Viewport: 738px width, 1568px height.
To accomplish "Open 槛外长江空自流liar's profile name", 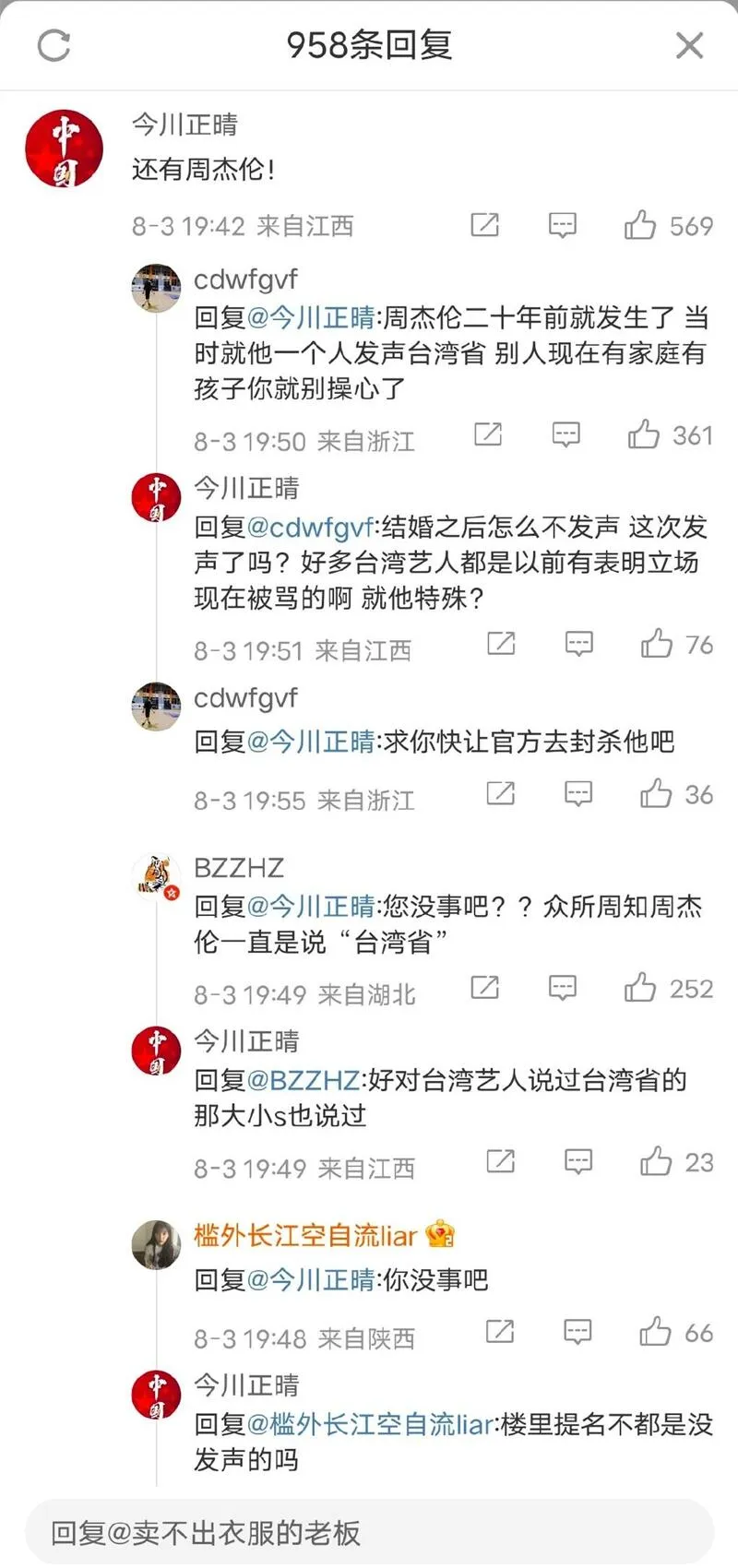I will pos(305,1235).
